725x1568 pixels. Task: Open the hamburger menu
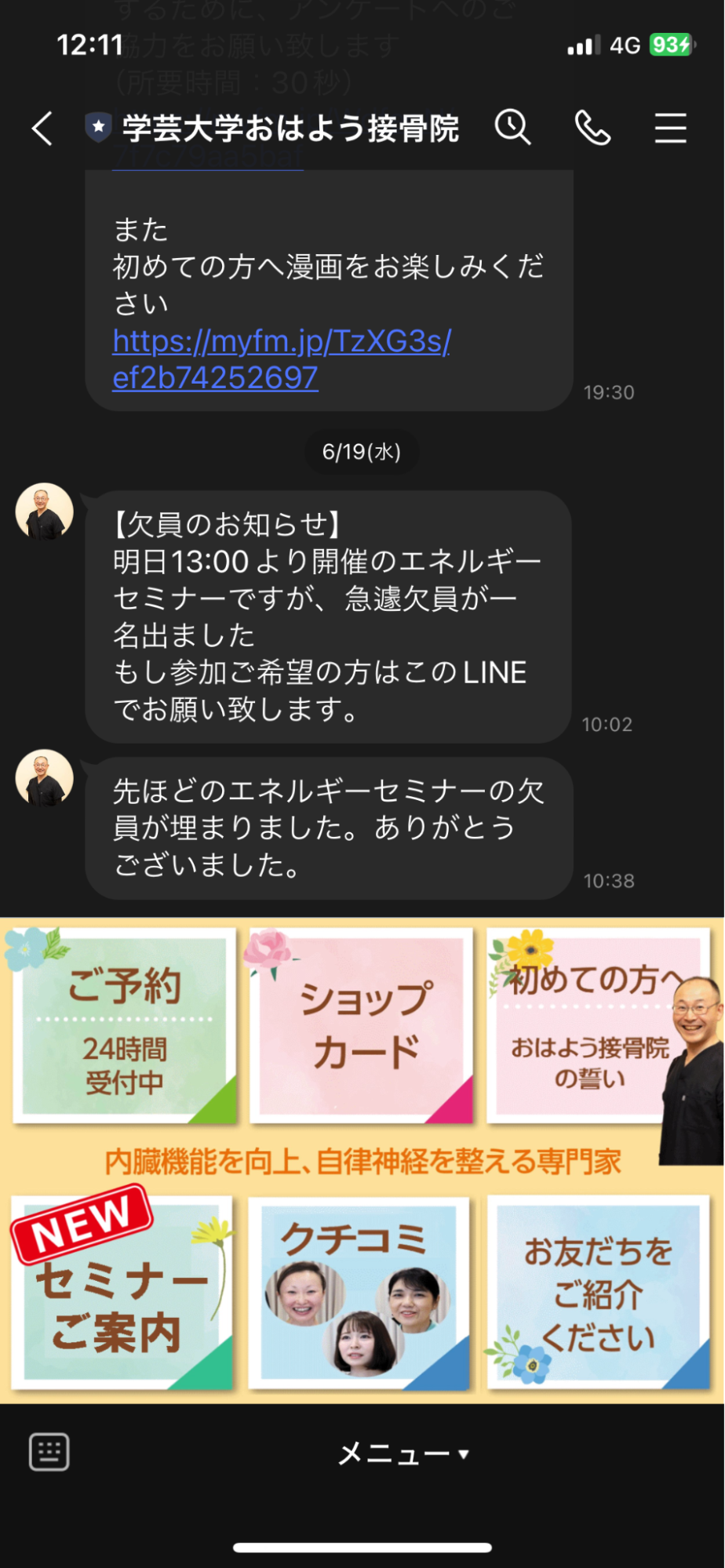tap(671, 128)
